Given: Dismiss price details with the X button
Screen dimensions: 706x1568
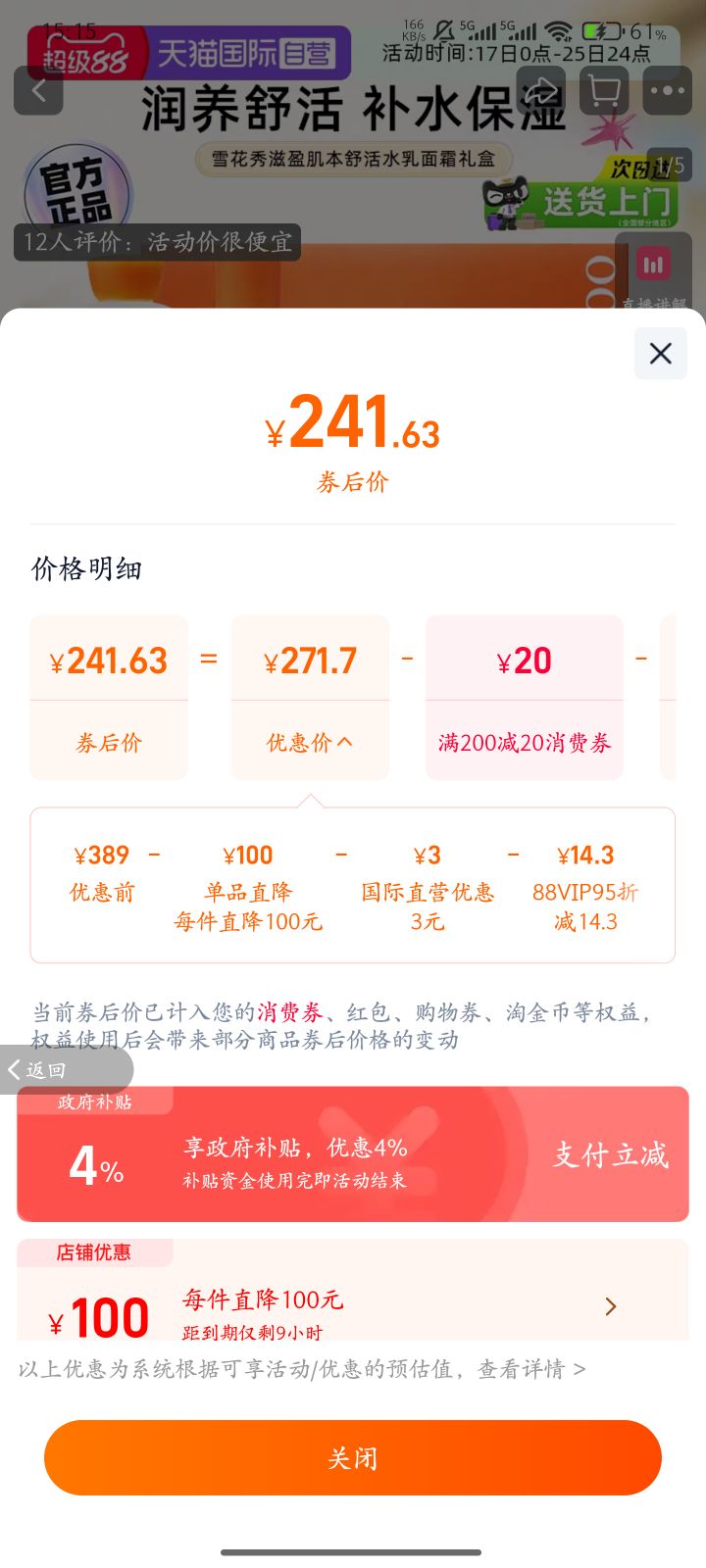Looking at the screenshot, I should coord(660,354).
